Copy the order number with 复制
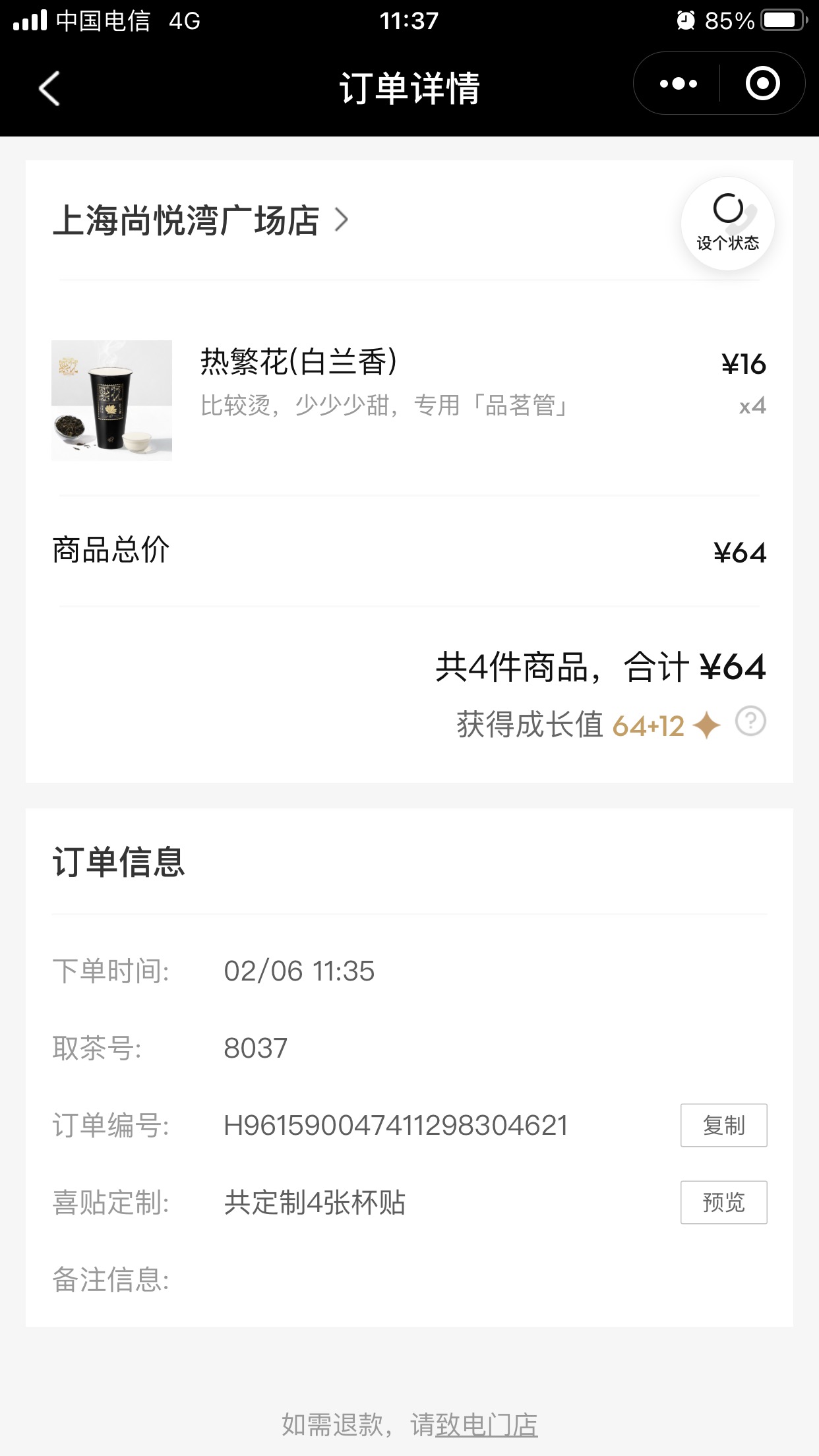This screenshot has height=1456, width=819. [x=723, y=1125]
